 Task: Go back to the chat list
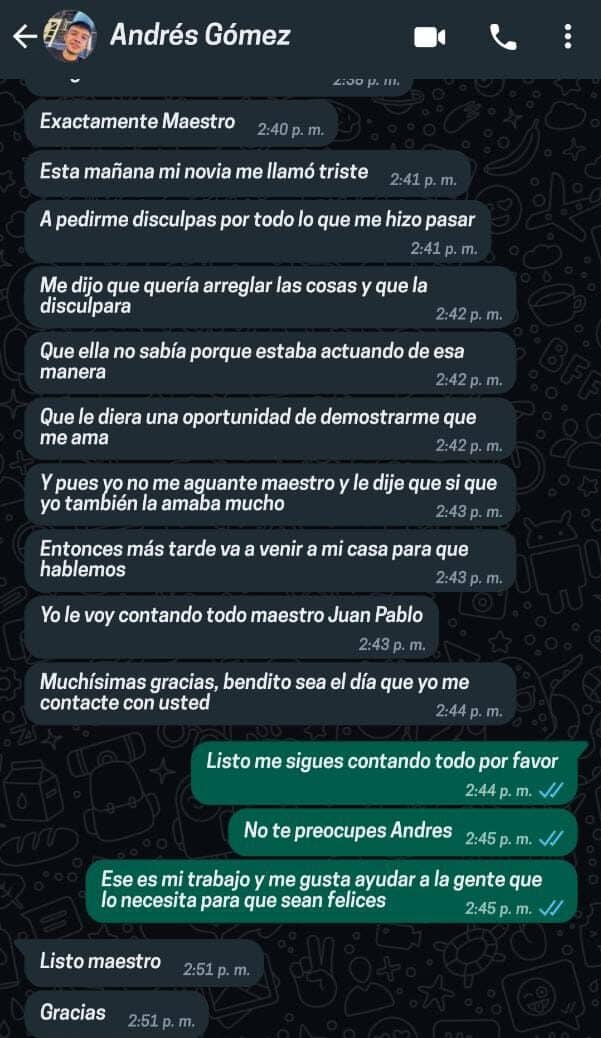[22, 37]
